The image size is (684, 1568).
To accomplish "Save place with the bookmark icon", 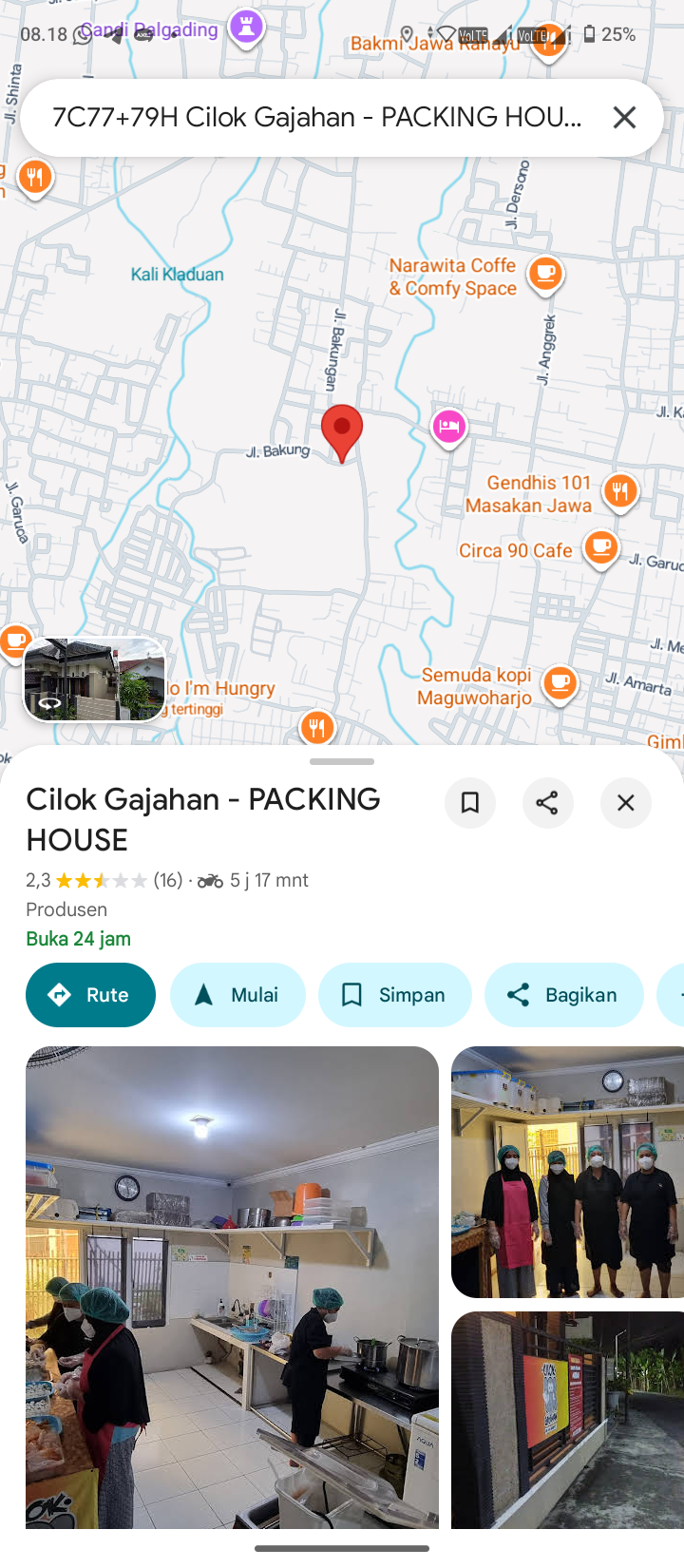I will 469,803.
